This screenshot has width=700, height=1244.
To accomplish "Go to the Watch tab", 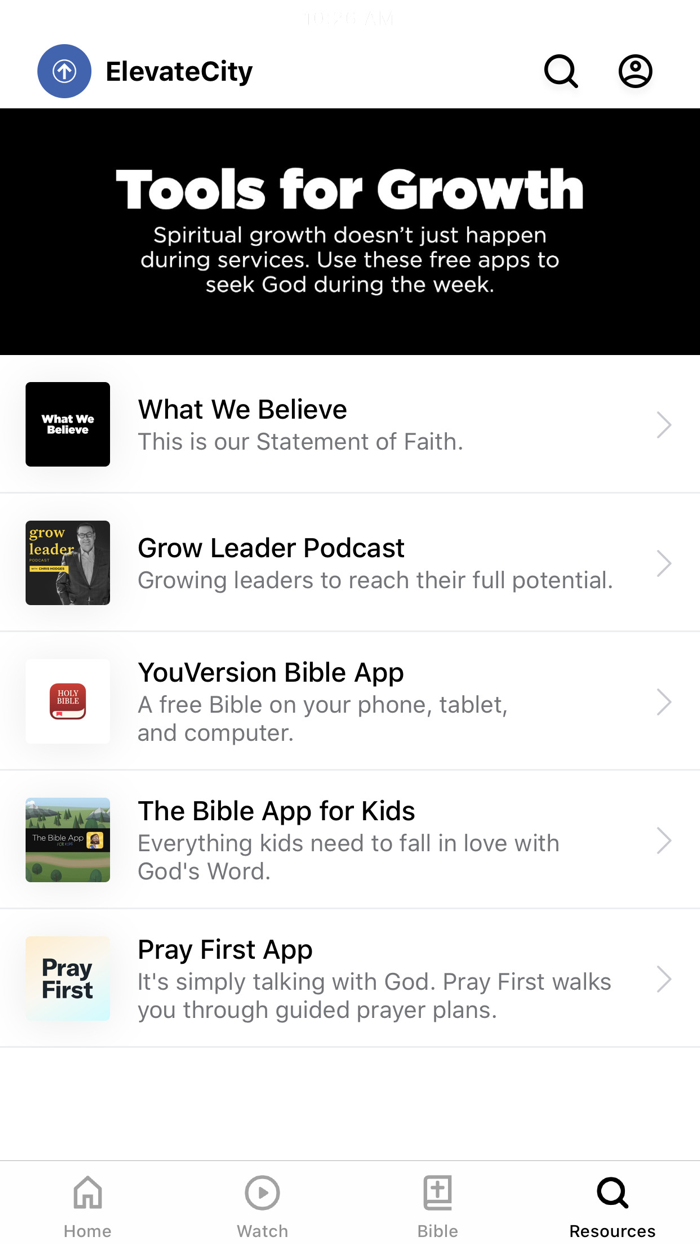I will coord(262,1205).
